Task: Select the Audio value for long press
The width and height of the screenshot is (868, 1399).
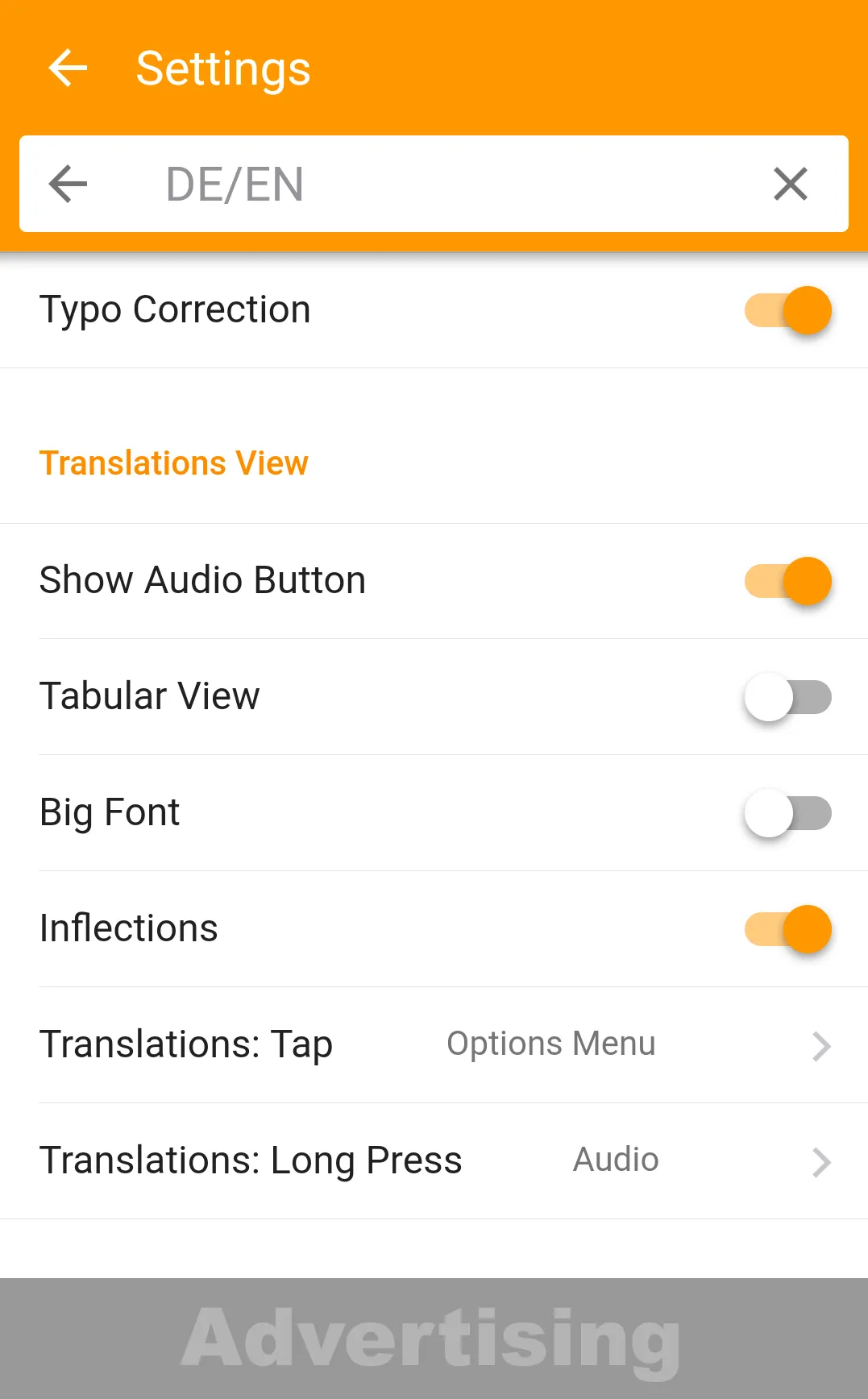Action: coord(615,1160)
